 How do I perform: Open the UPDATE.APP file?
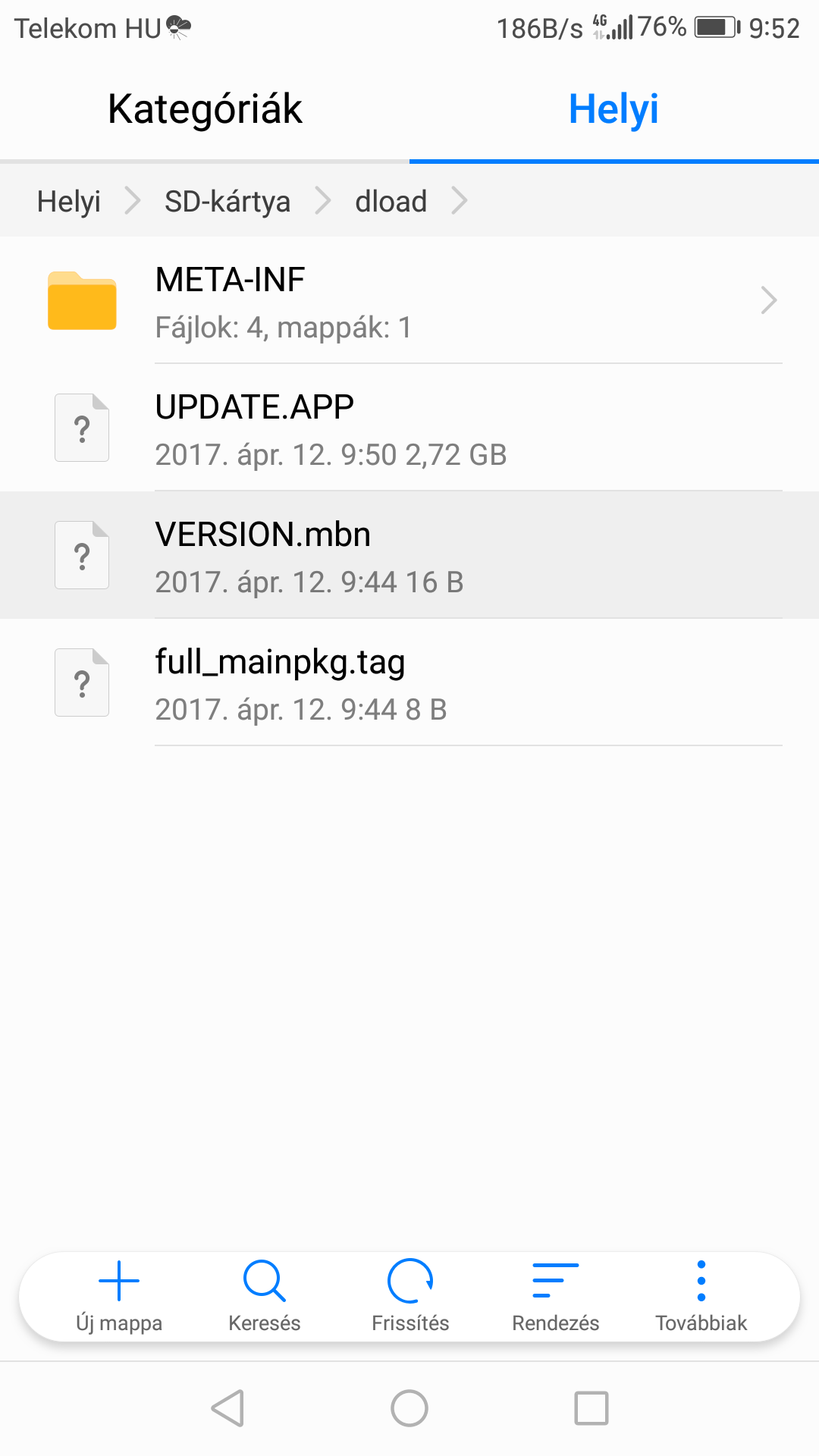(409, 428)
